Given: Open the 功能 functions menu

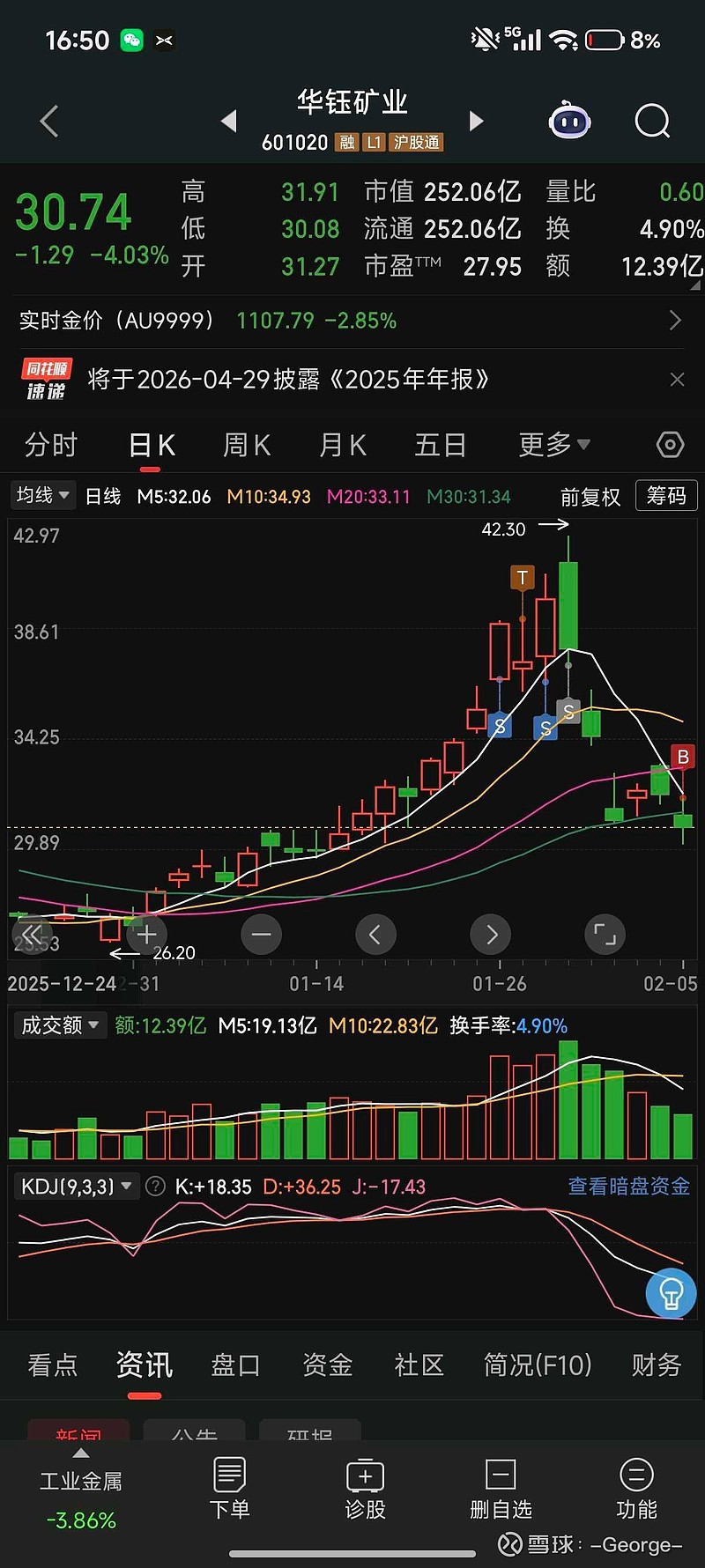Looking at the screenshot, I should click(x=636, y=1489).
